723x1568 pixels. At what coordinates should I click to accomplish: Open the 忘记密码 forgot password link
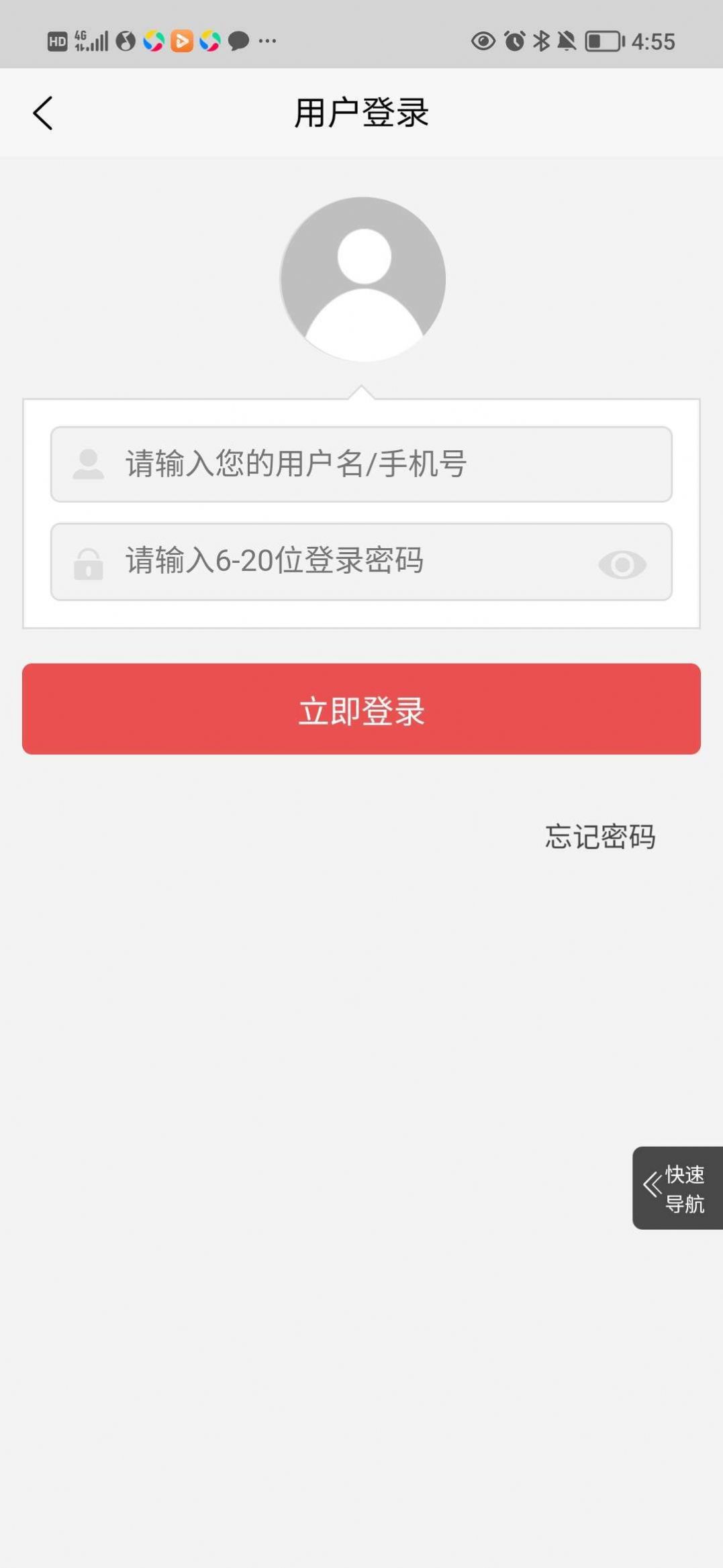[600, 837]
